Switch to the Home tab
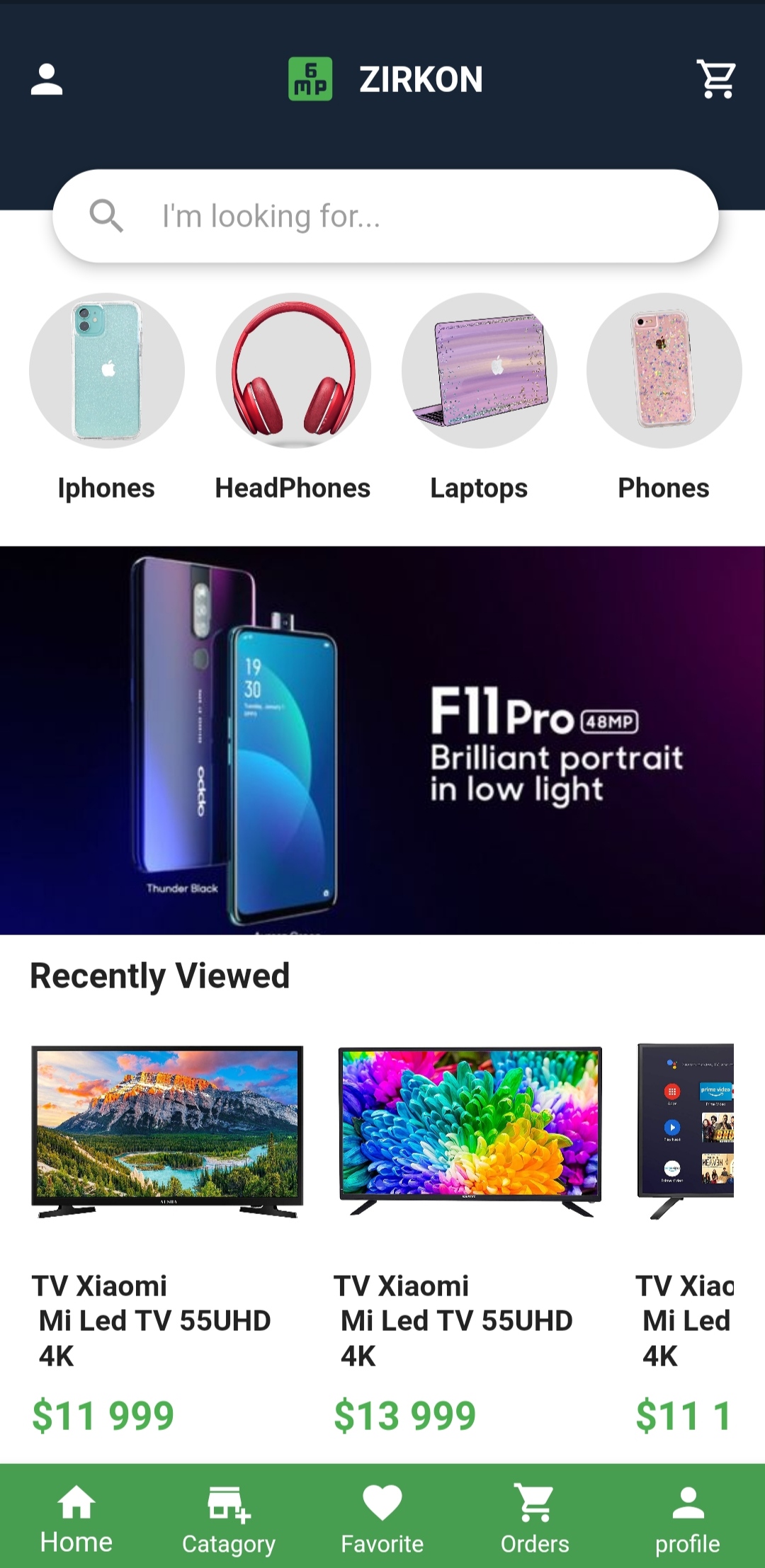Screen dimensions: 765x1568 pos(76,1518)
